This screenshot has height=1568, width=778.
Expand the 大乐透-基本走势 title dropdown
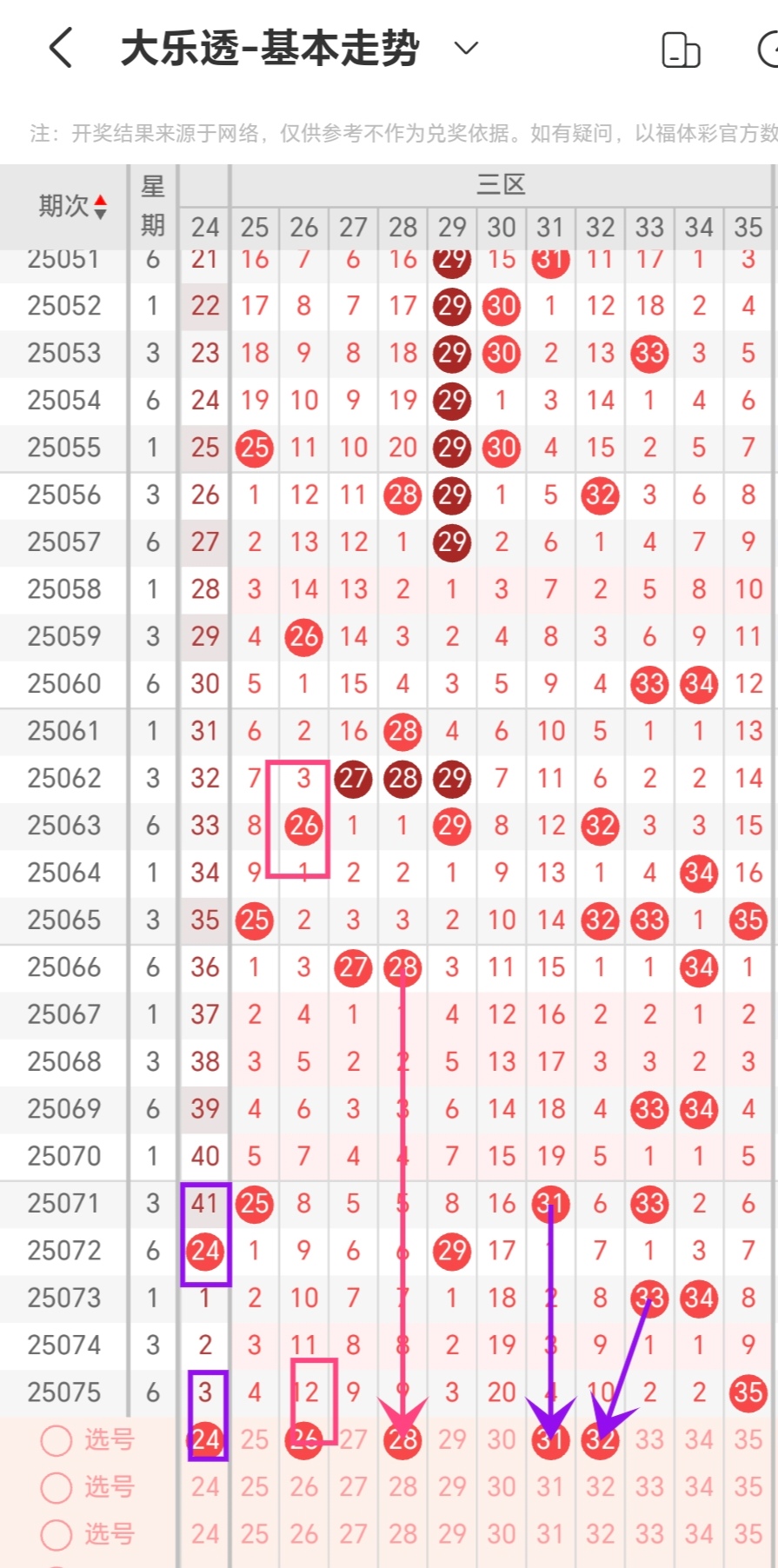click(467, 48)
